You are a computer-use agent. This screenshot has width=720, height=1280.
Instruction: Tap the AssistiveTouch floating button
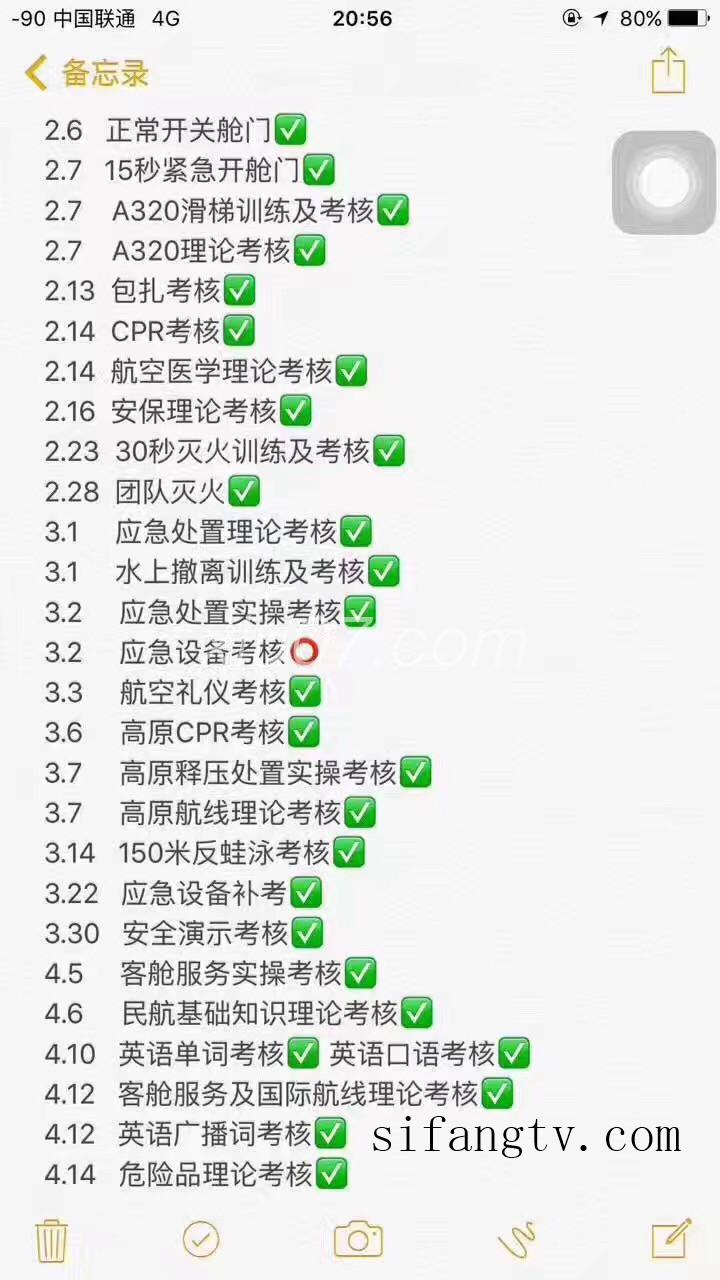pyautogui.click(x=664, y=183)
